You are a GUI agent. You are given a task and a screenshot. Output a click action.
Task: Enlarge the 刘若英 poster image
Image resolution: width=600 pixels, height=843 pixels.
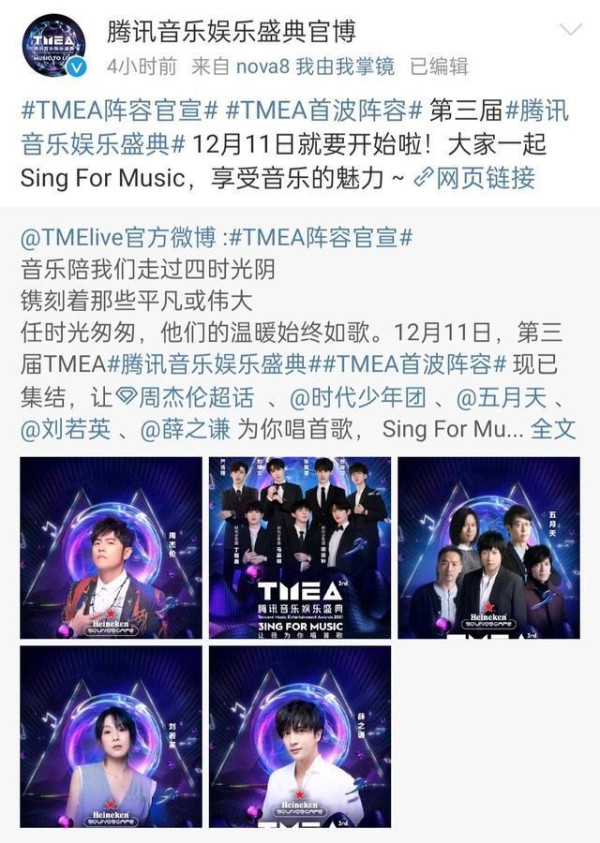pyautogui.click(x=111, y=736)
